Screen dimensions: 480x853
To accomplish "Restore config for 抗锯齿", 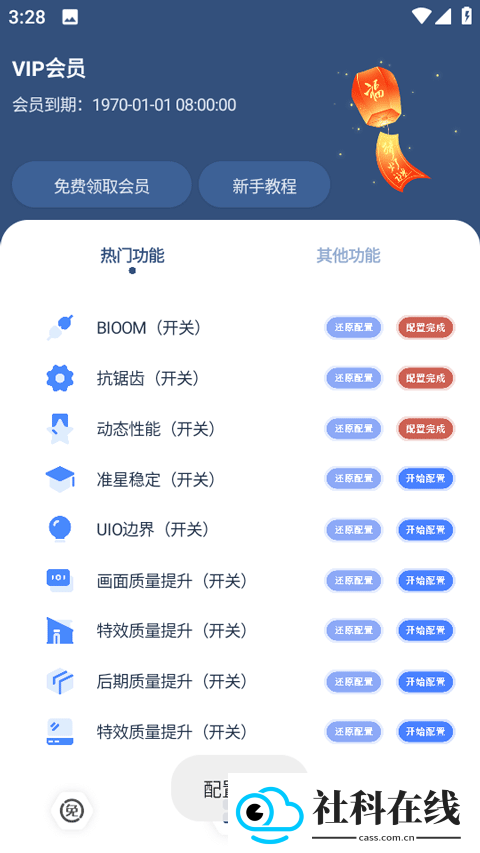I will pyautogui.click(x=354, y=378).
